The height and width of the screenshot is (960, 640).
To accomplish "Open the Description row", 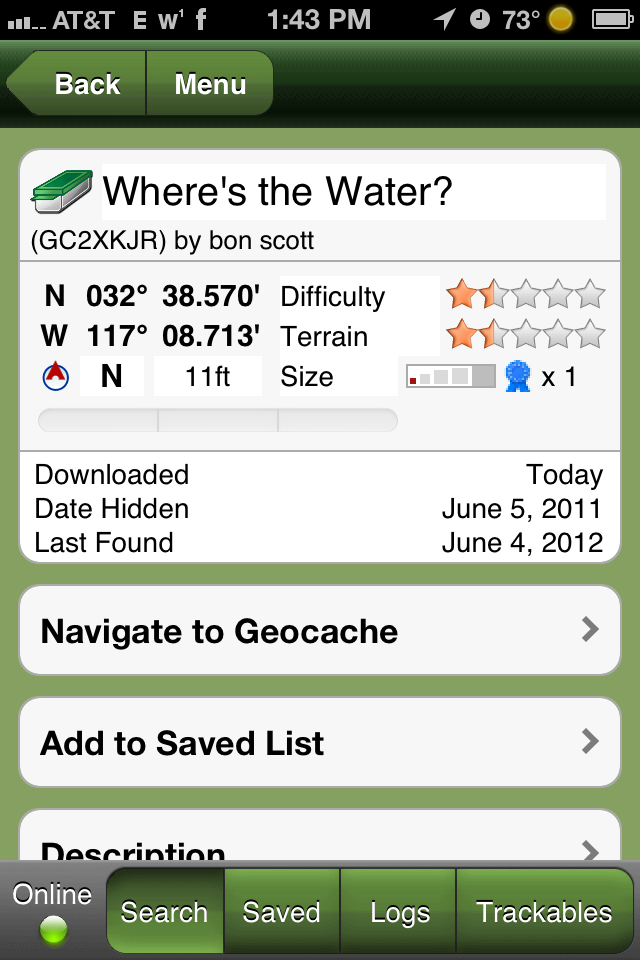I will coord(320,846).
